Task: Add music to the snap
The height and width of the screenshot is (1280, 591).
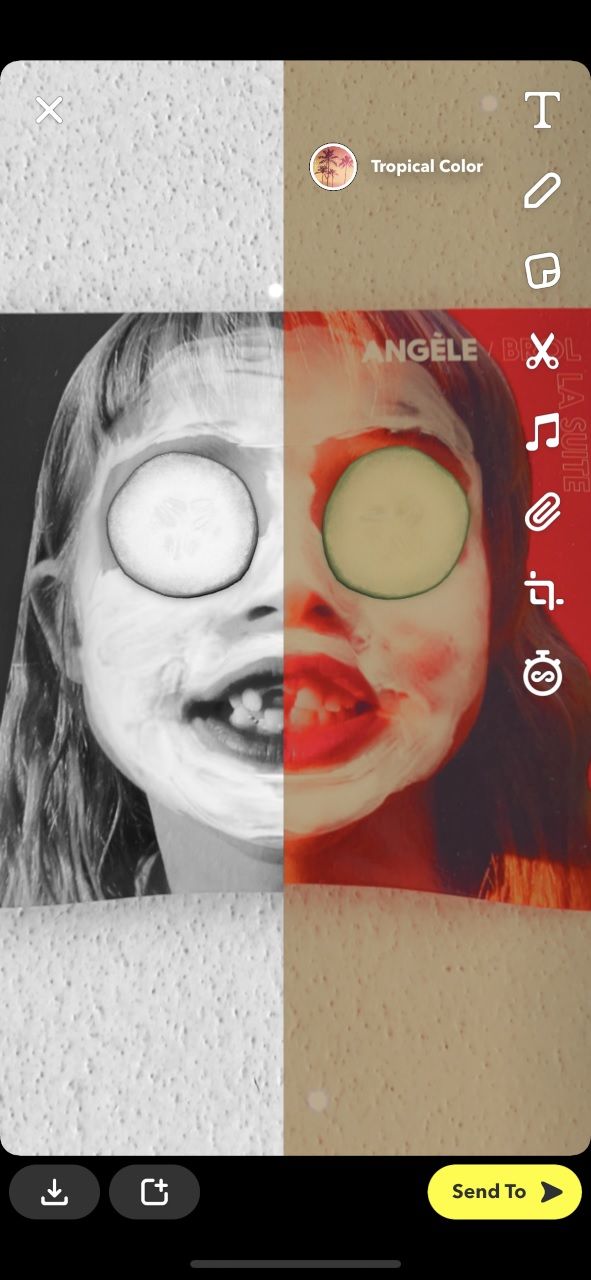Action: coord(542,433)
